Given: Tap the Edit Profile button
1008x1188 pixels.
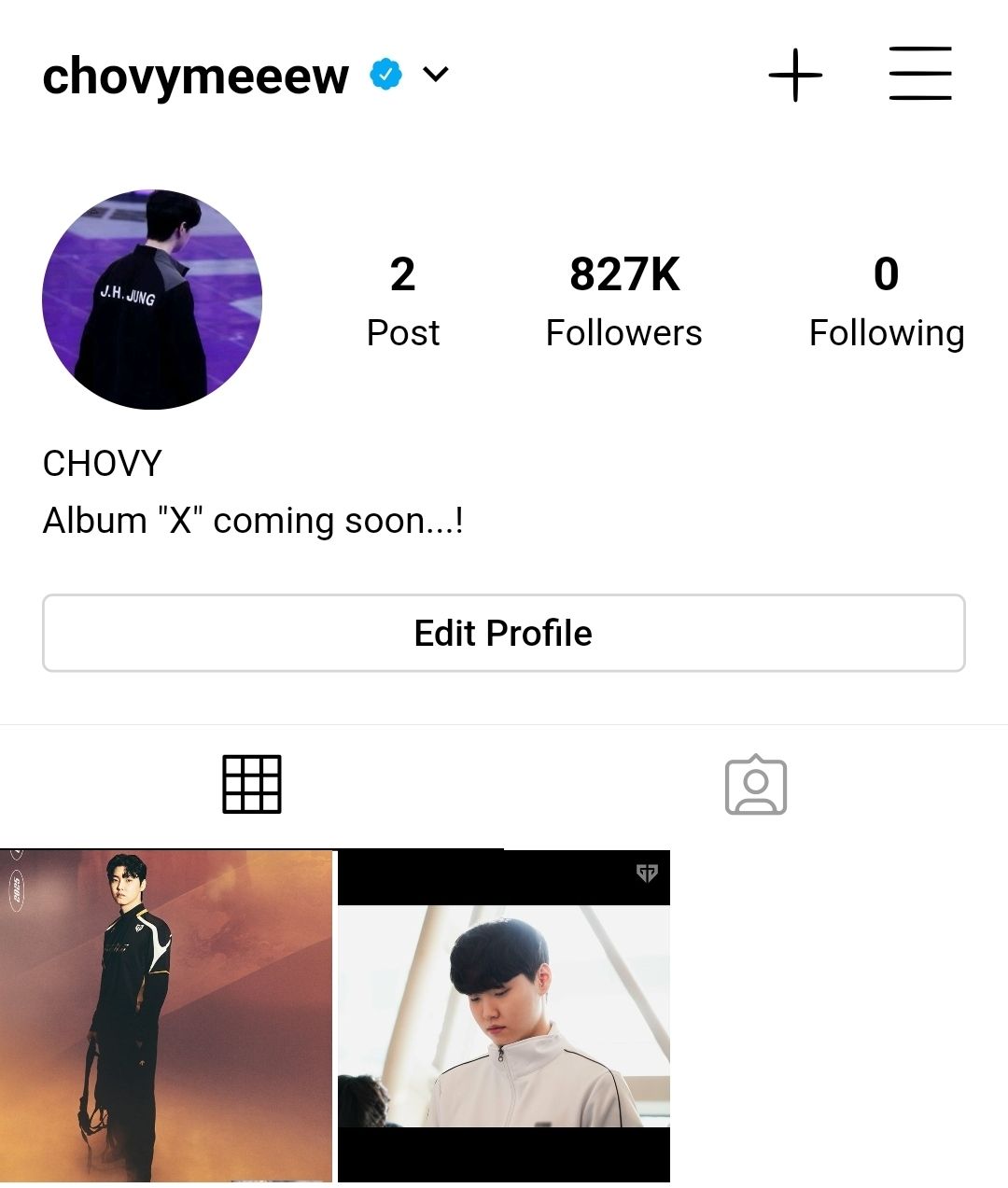Looking at the screenshot, I should [x=503, y=633].
